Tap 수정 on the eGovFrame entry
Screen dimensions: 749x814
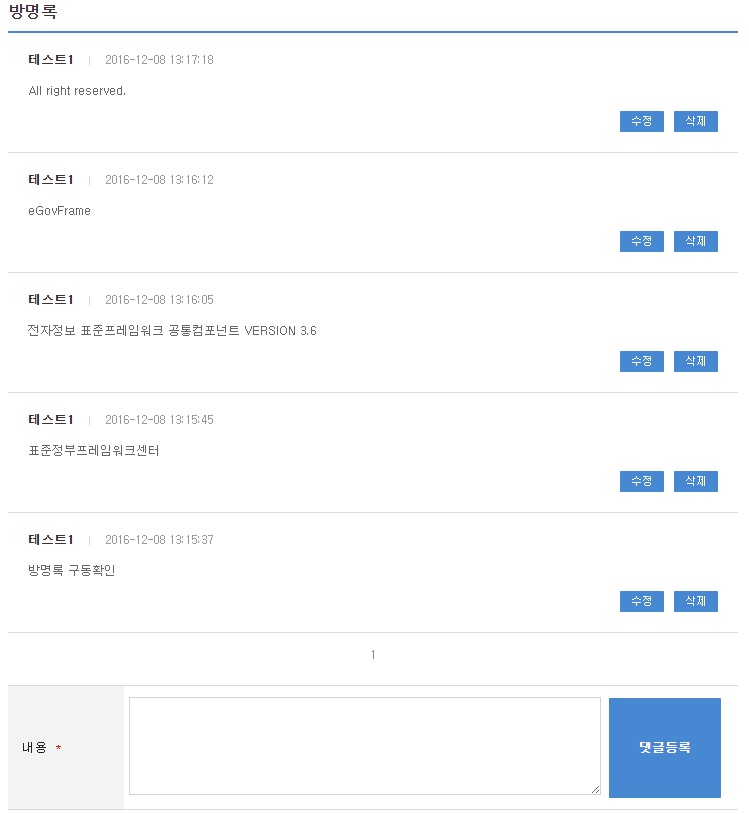pyautogui.click(x=641, y=241)
